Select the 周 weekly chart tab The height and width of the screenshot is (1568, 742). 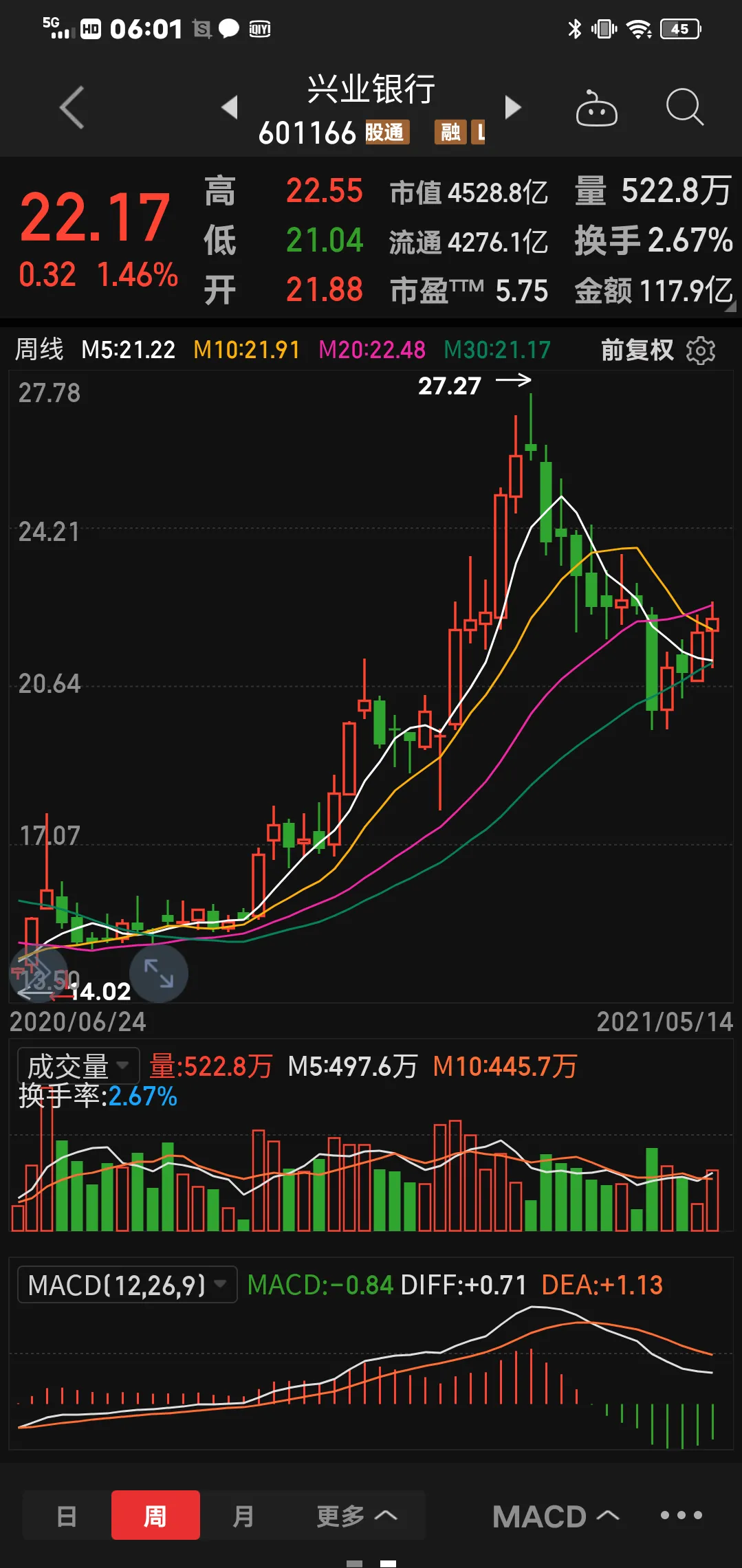pyautogui.click(x=155, y=1515)
